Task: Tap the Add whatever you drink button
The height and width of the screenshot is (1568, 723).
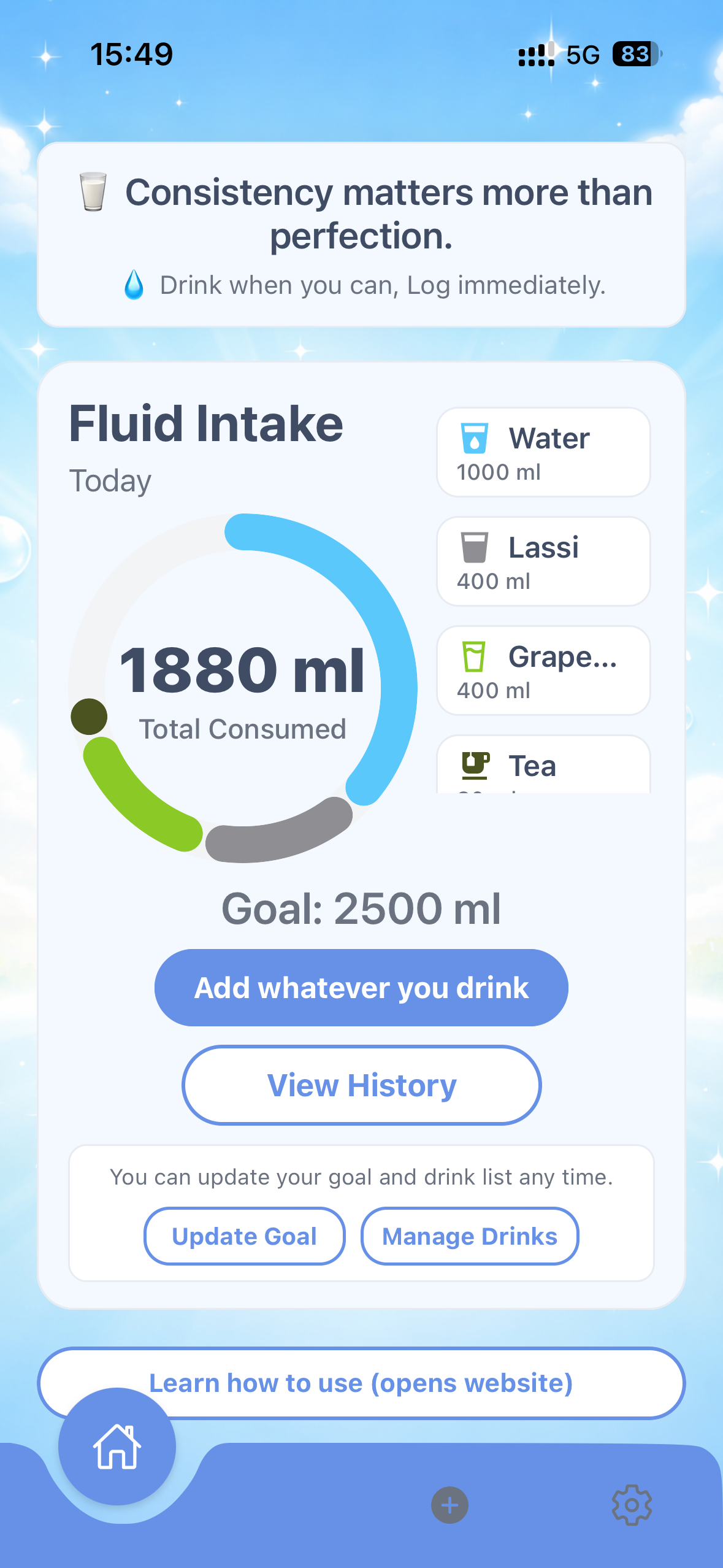Action: (x=361, y=988)
